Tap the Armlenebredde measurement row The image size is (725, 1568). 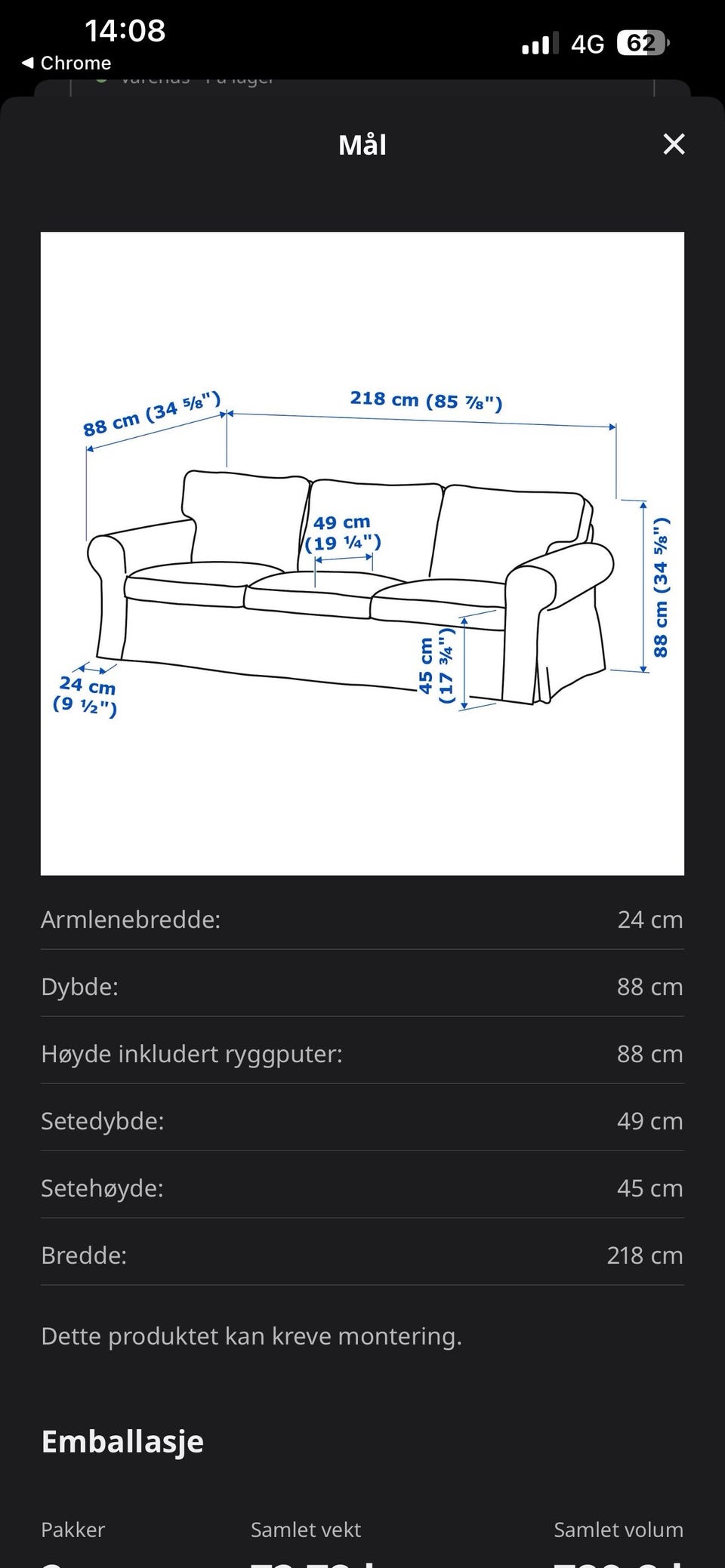click(362, 920)
